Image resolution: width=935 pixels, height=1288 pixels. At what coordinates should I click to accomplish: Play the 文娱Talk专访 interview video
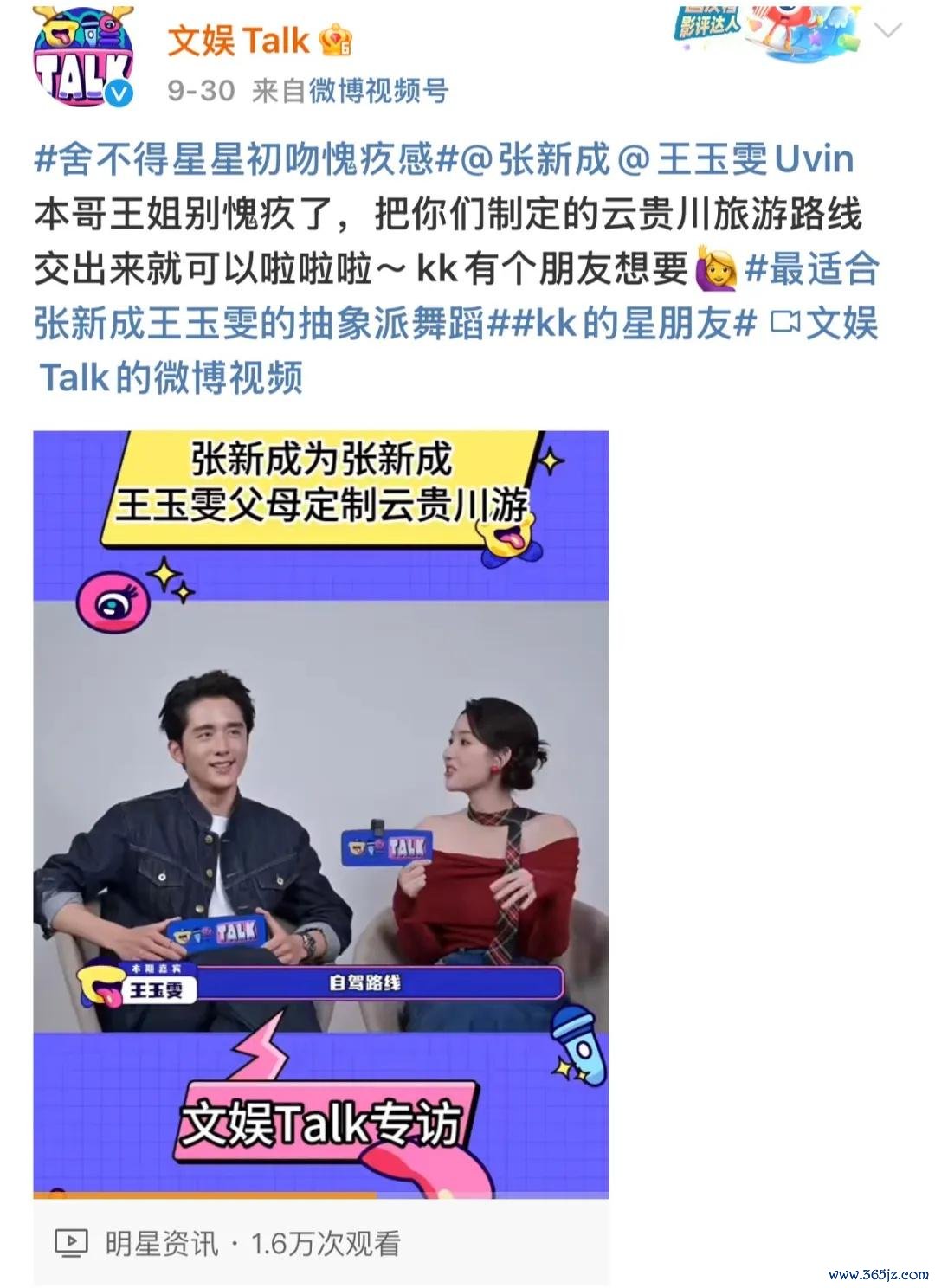320,814
